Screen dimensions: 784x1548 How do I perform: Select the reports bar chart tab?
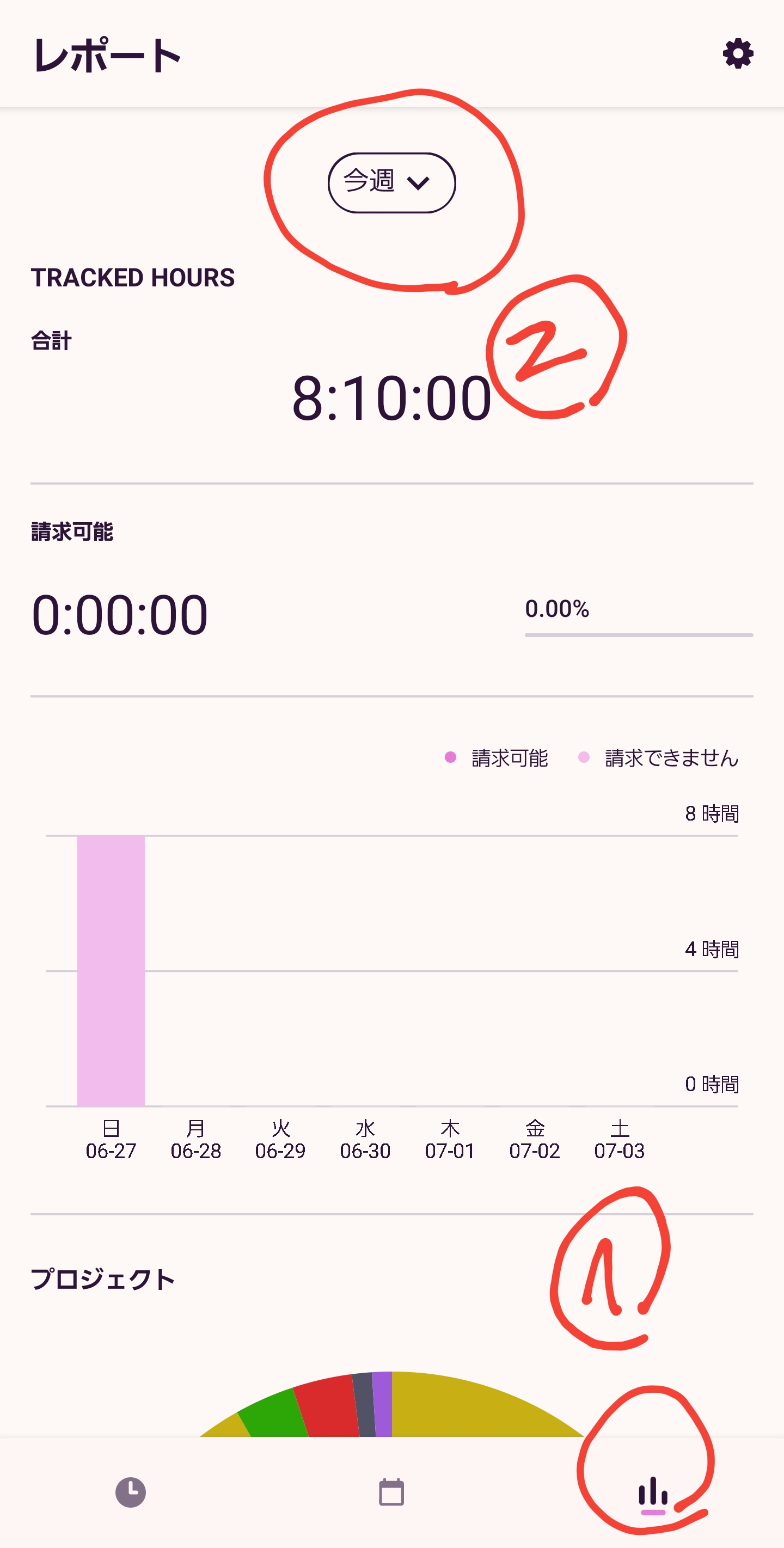(x=653, y=1492)
